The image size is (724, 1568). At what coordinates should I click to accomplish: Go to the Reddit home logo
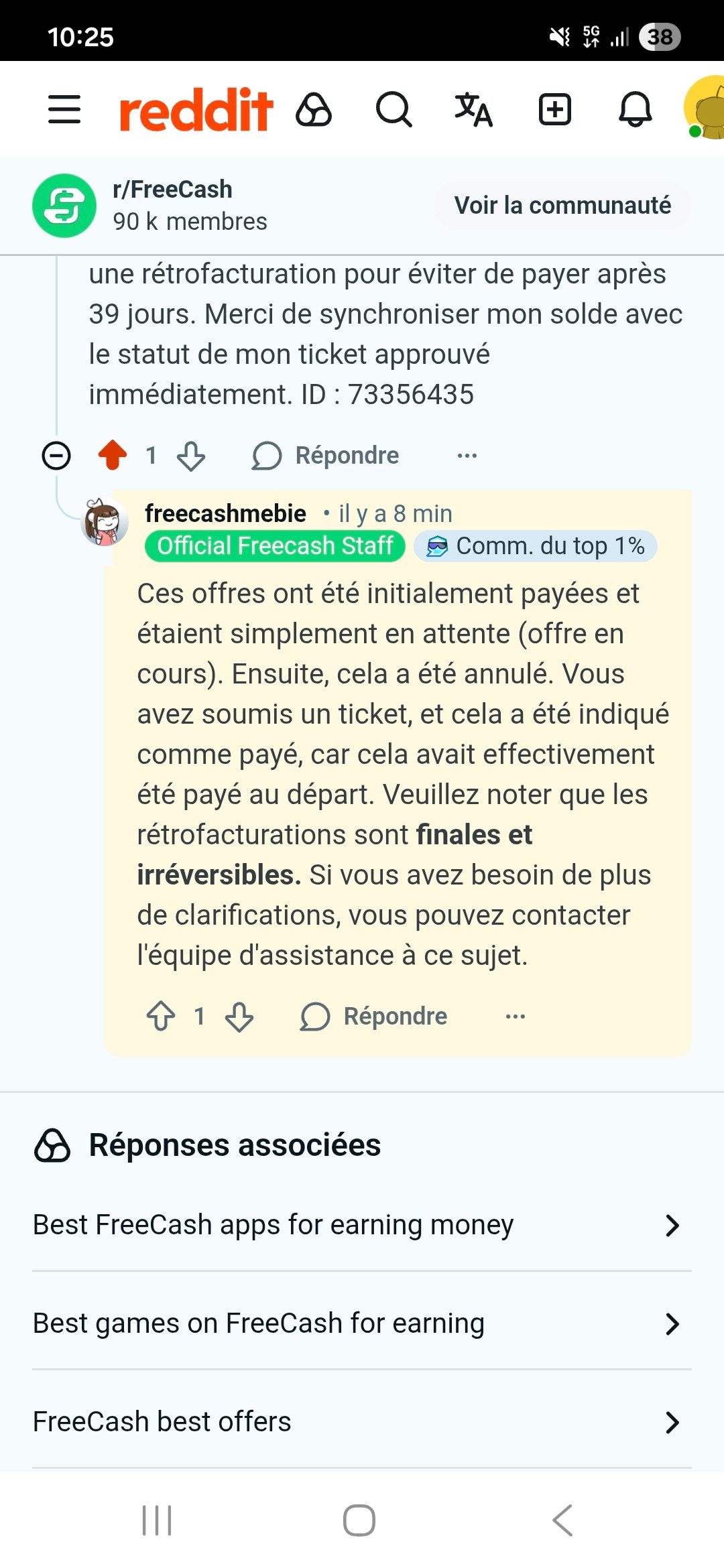click(x=196, y=109)
